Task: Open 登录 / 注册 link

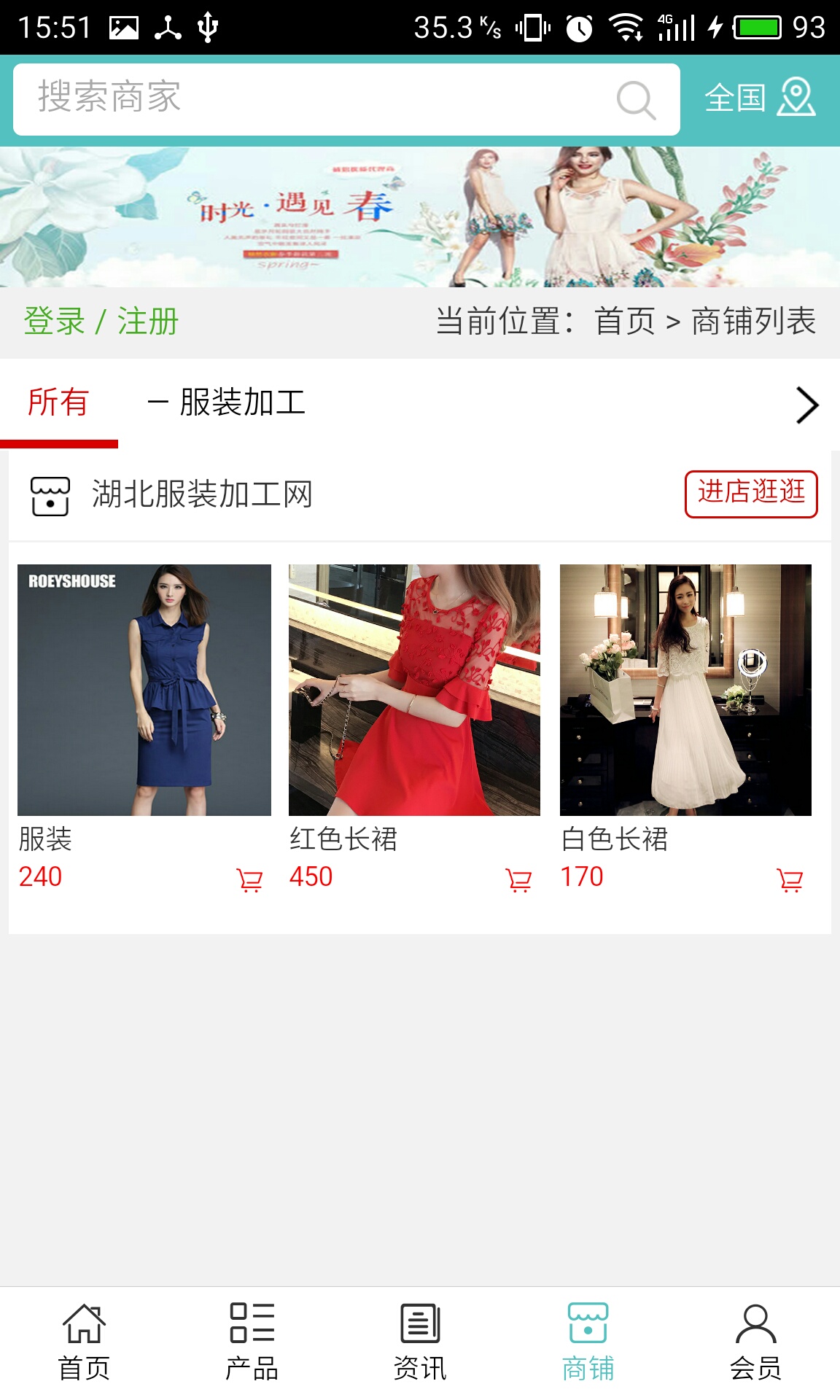Action: [101, 322]
